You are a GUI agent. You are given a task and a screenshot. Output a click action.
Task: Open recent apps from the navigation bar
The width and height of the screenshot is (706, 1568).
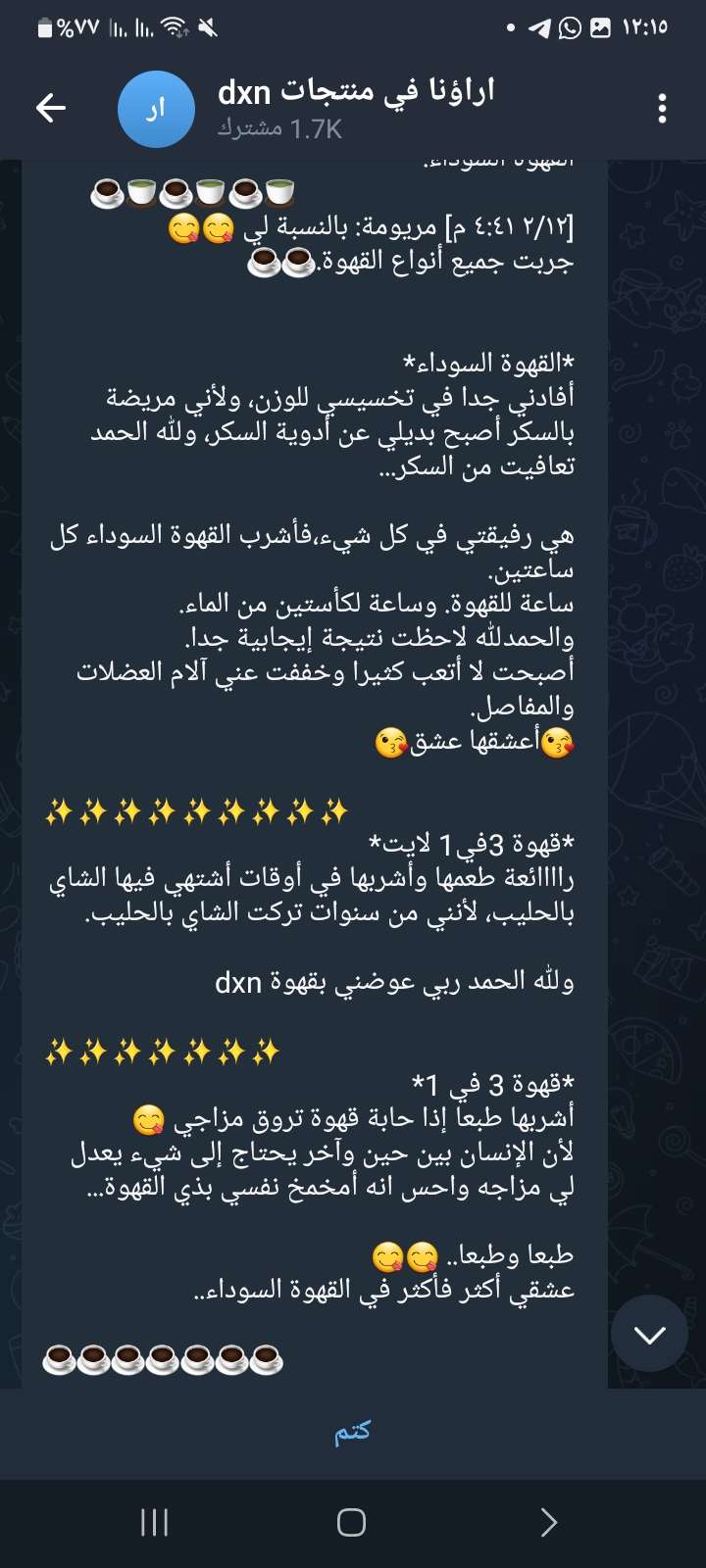click(x=154, y=1522)
